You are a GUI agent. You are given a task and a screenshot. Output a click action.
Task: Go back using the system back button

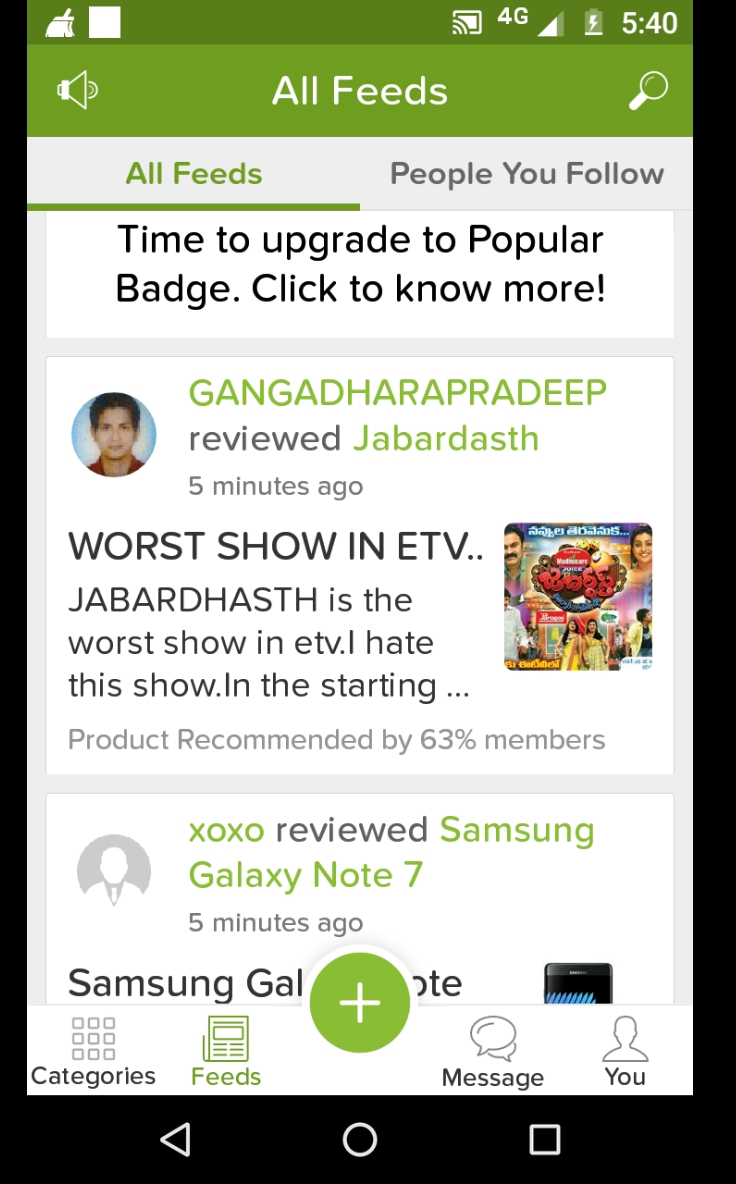[x=176, y=1139]
